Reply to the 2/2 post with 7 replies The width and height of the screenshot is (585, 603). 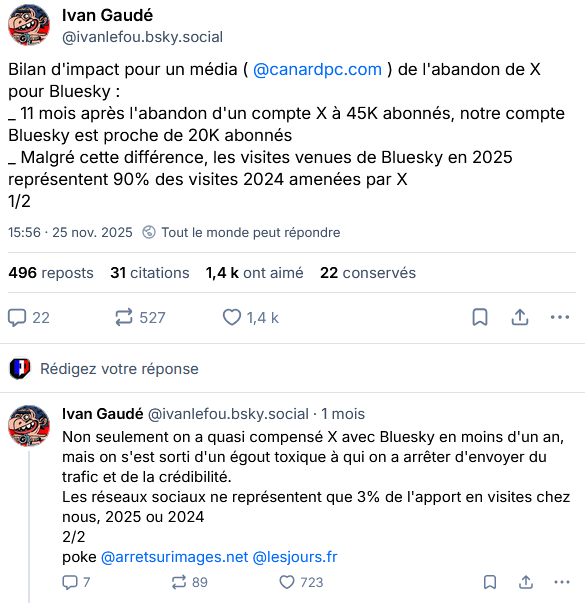click(76, 582)
